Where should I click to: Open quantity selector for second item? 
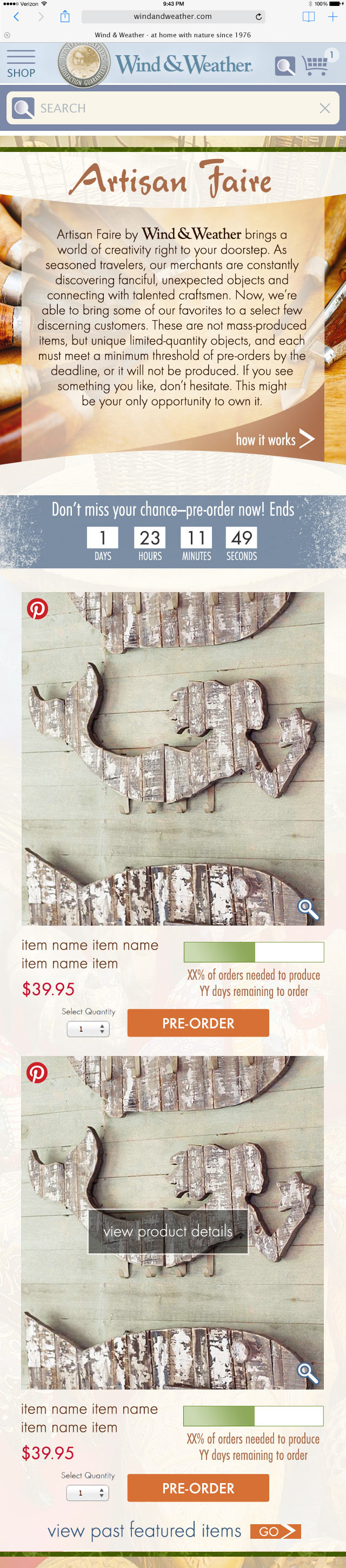(x=88, y=1493)
